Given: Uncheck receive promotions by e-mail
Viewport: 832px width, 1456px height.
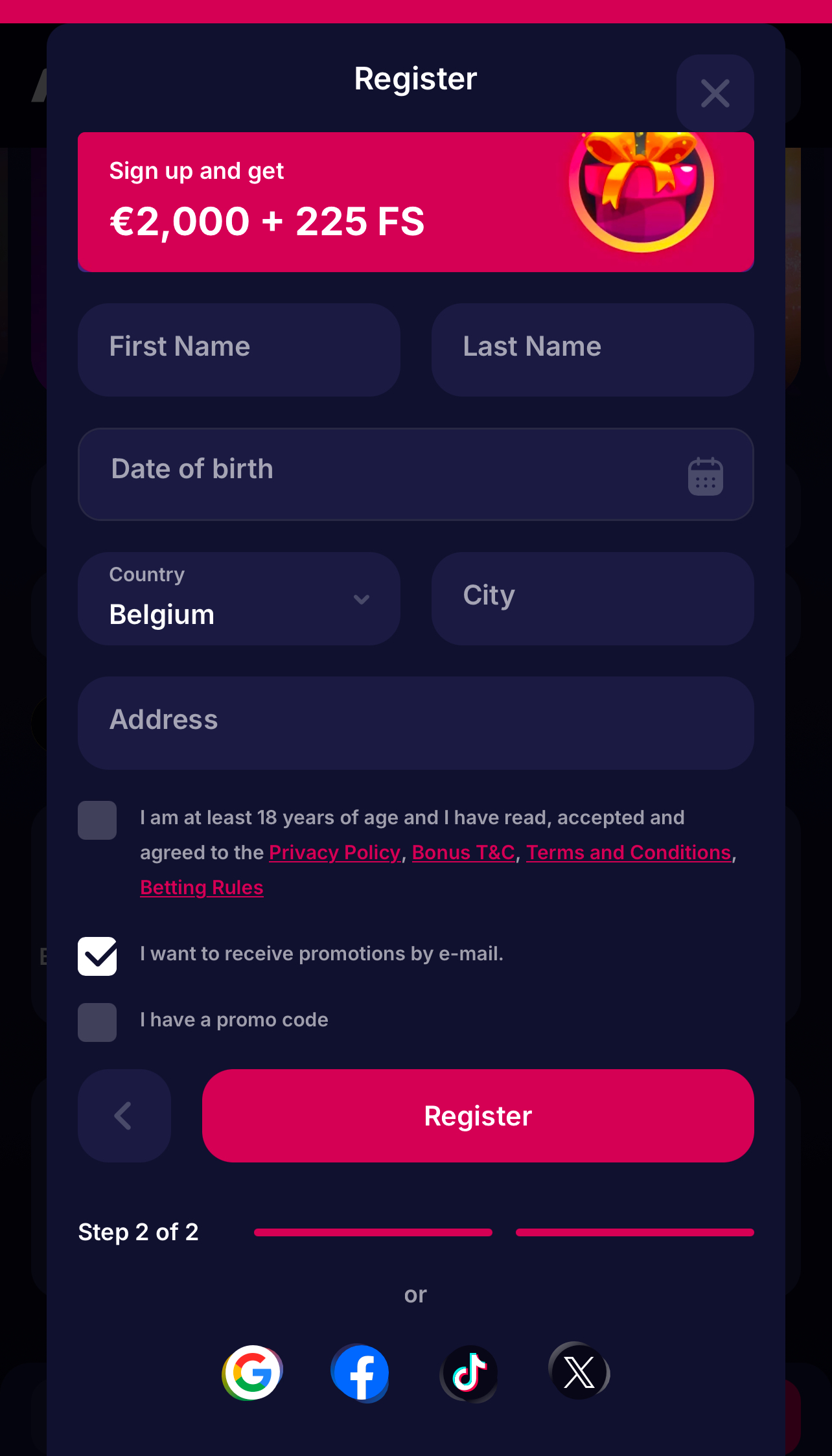Looking at the screenshot, I should (x=97, y=956).
